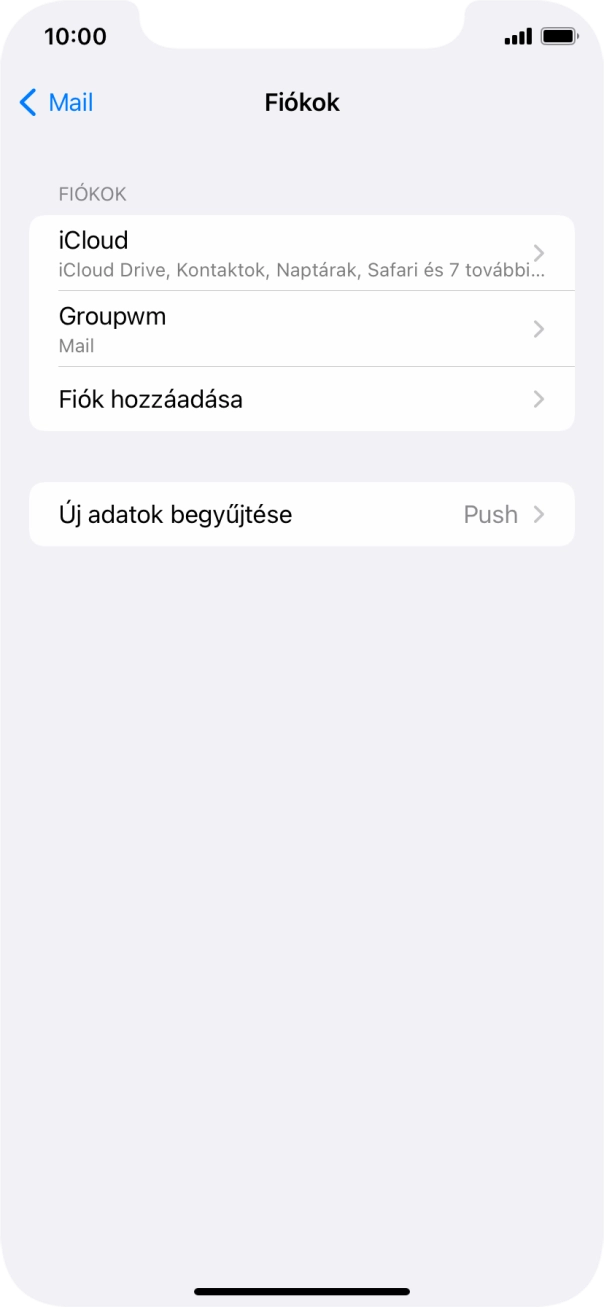Select Fiók hozzáadása to add an account

tap(301, 399)
